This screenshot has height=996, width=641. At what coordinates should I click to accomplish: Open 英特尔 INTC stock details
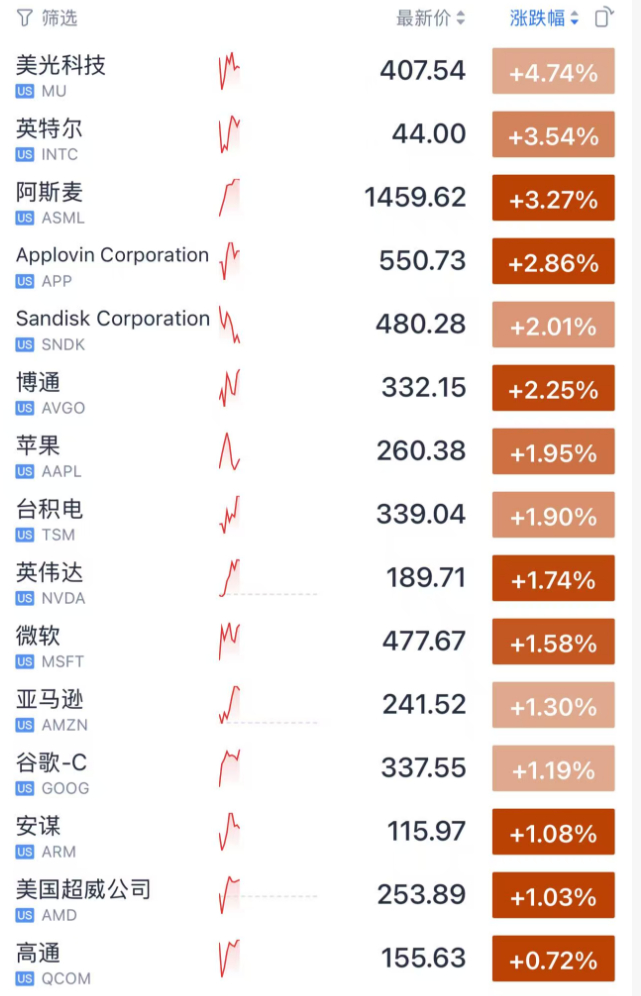tap(315, 138)
